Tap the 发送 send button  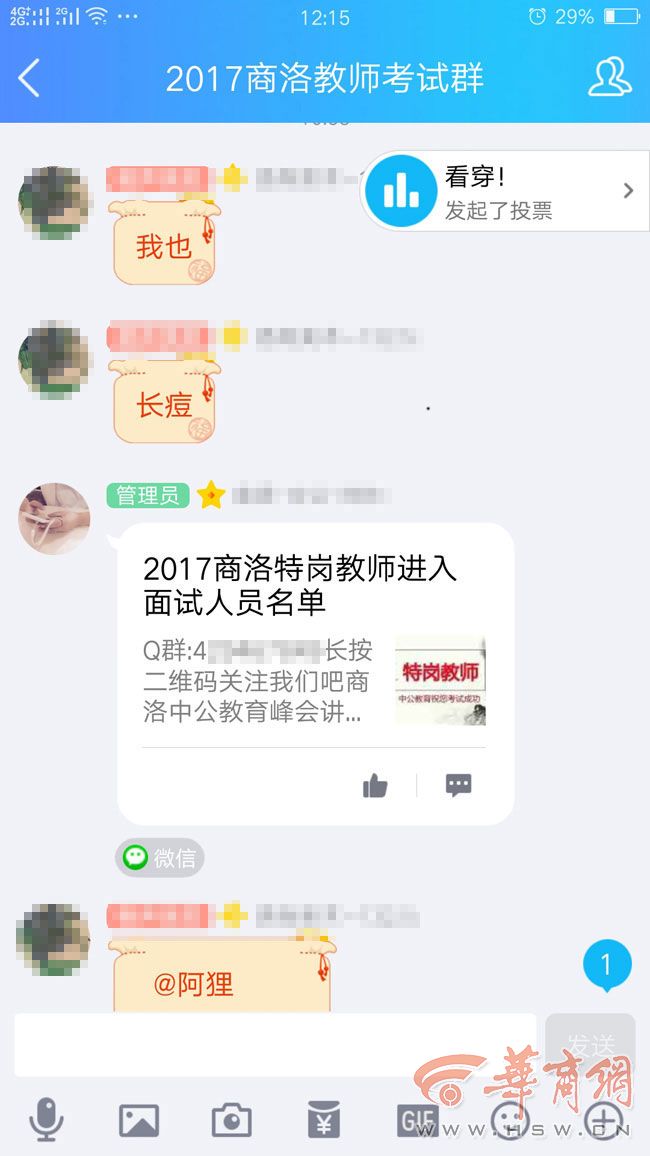coord(590,1045)
